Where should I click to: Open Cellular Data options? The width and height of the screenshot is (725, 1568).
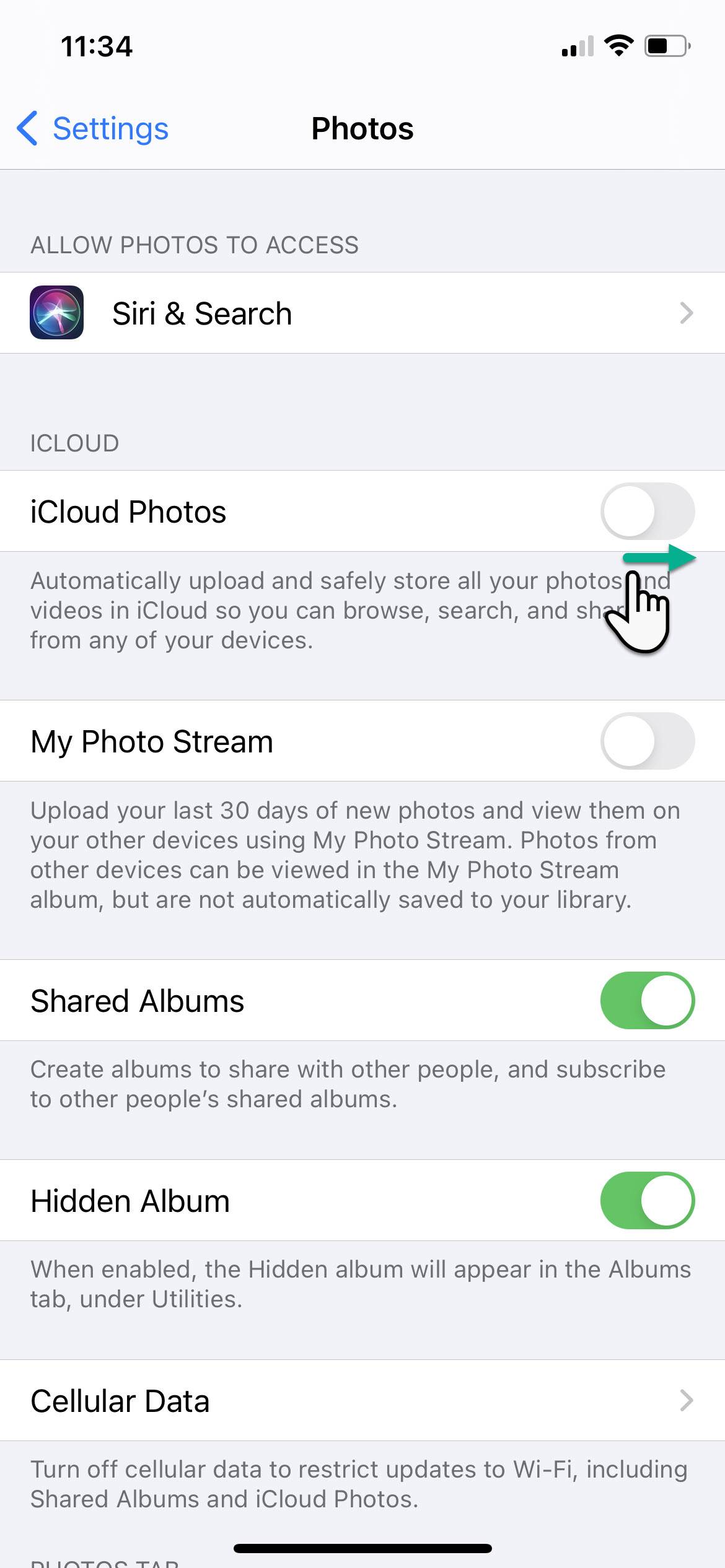[x=362, y=1401]
